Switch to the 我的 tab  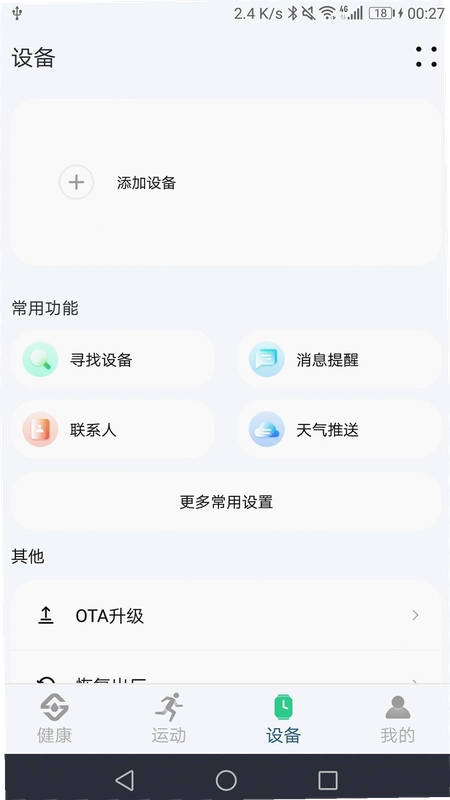(x=397, y=718)
